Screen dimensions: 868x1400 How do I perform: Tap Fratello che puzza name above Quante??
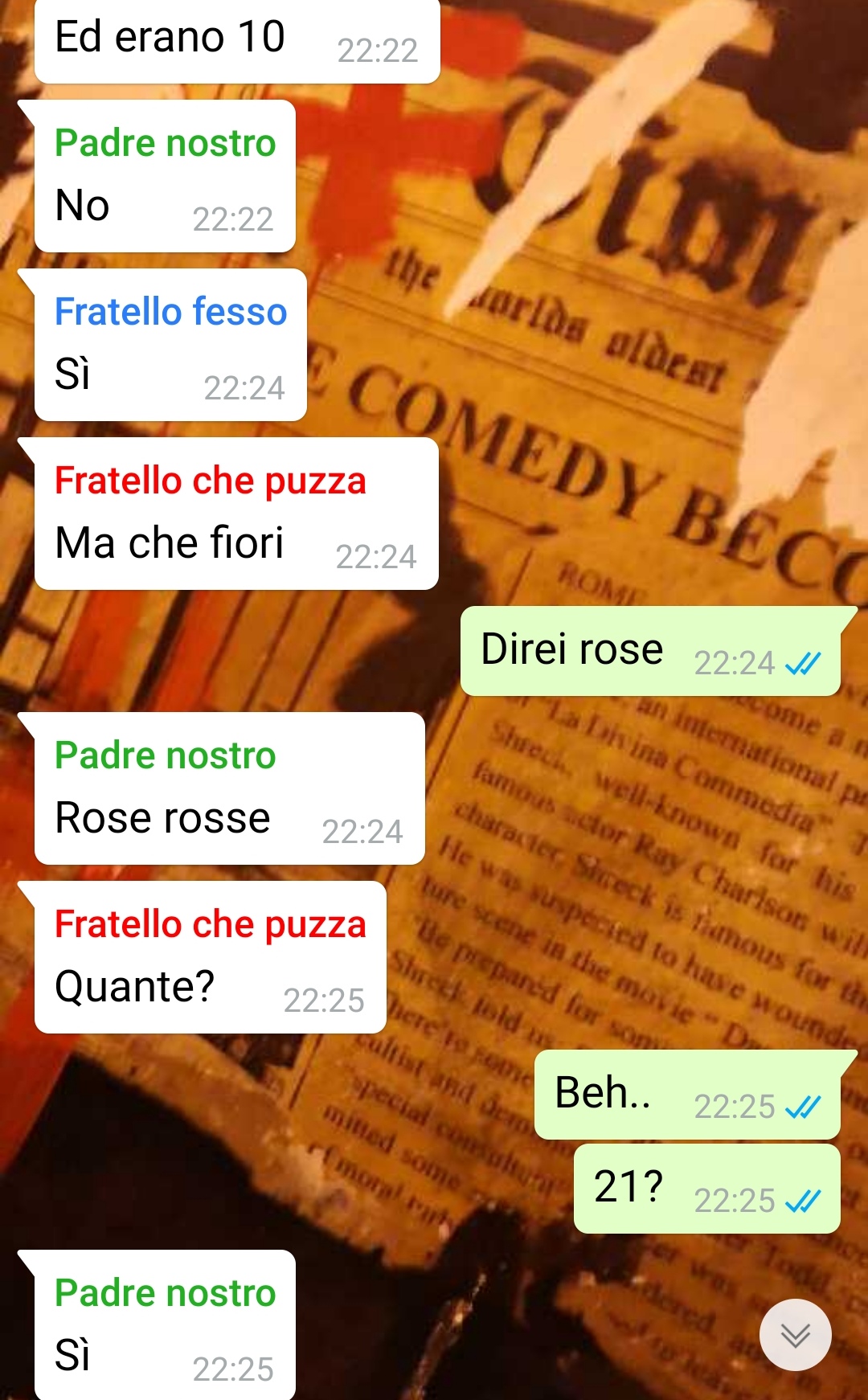coord(211,924)
